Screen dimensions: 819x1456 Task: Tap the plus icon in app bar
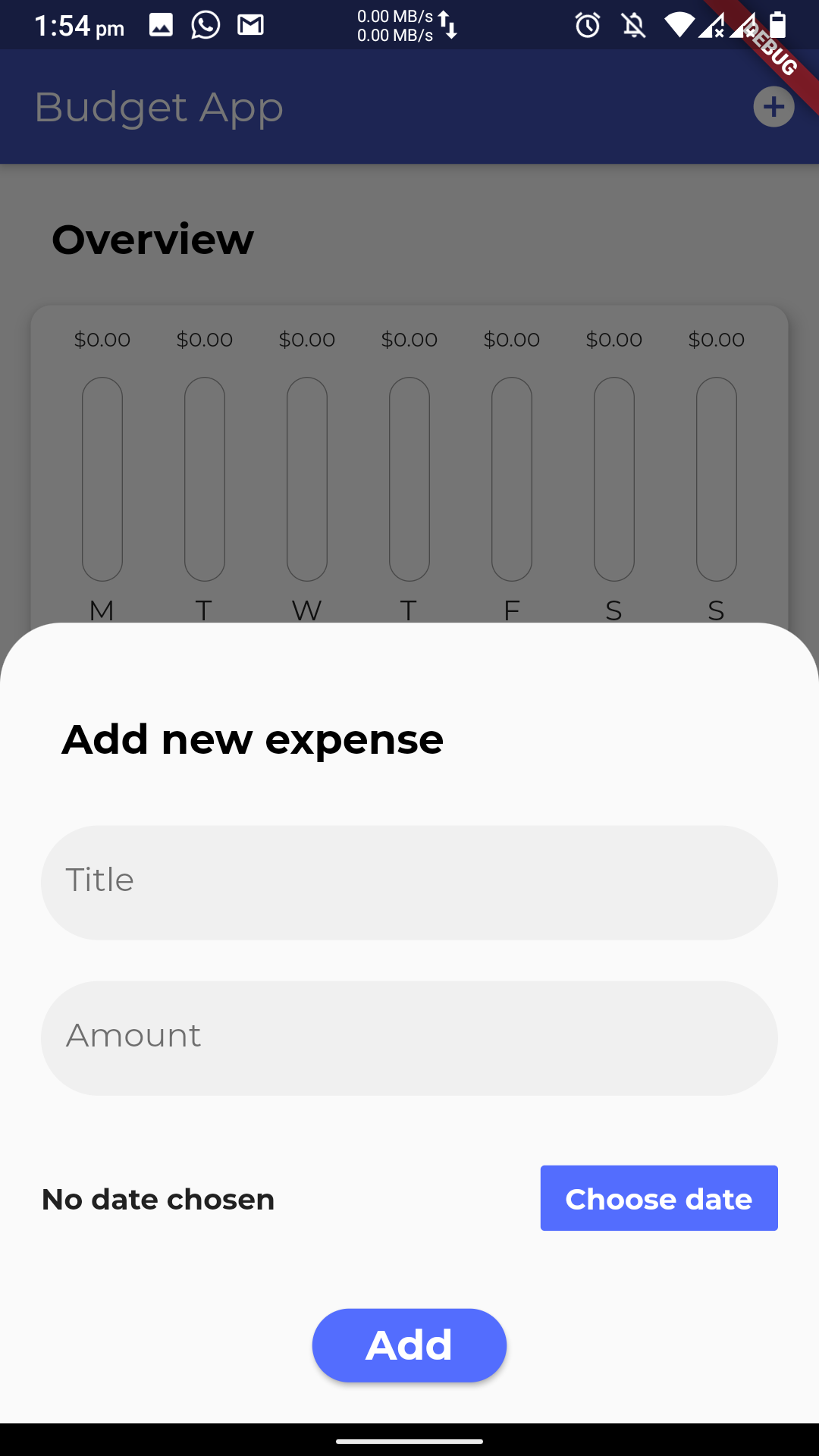(x=773, y=107)
